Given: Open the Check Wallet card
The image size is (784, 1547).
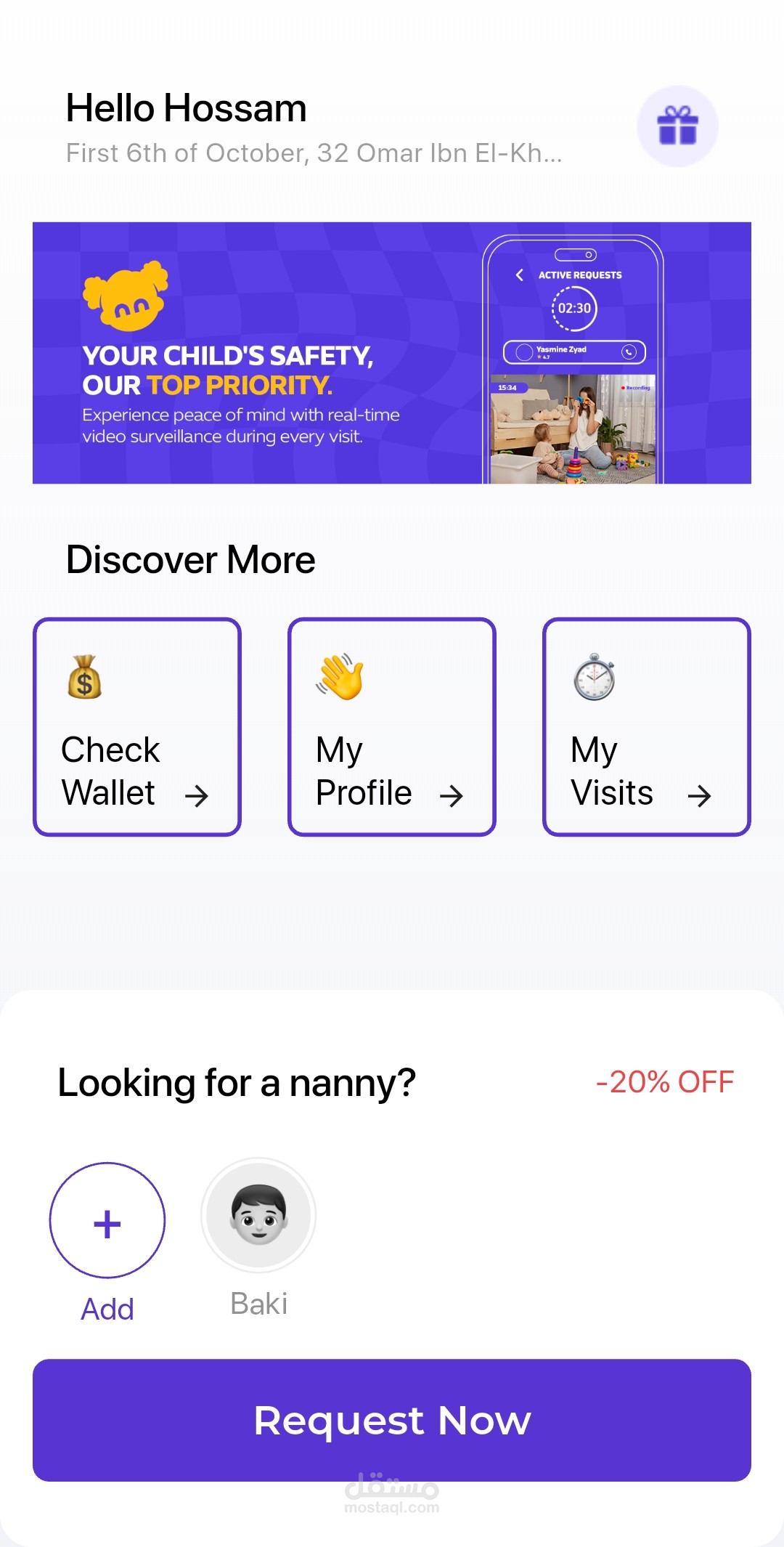Looking at the screenshot, I should [137, 726].
